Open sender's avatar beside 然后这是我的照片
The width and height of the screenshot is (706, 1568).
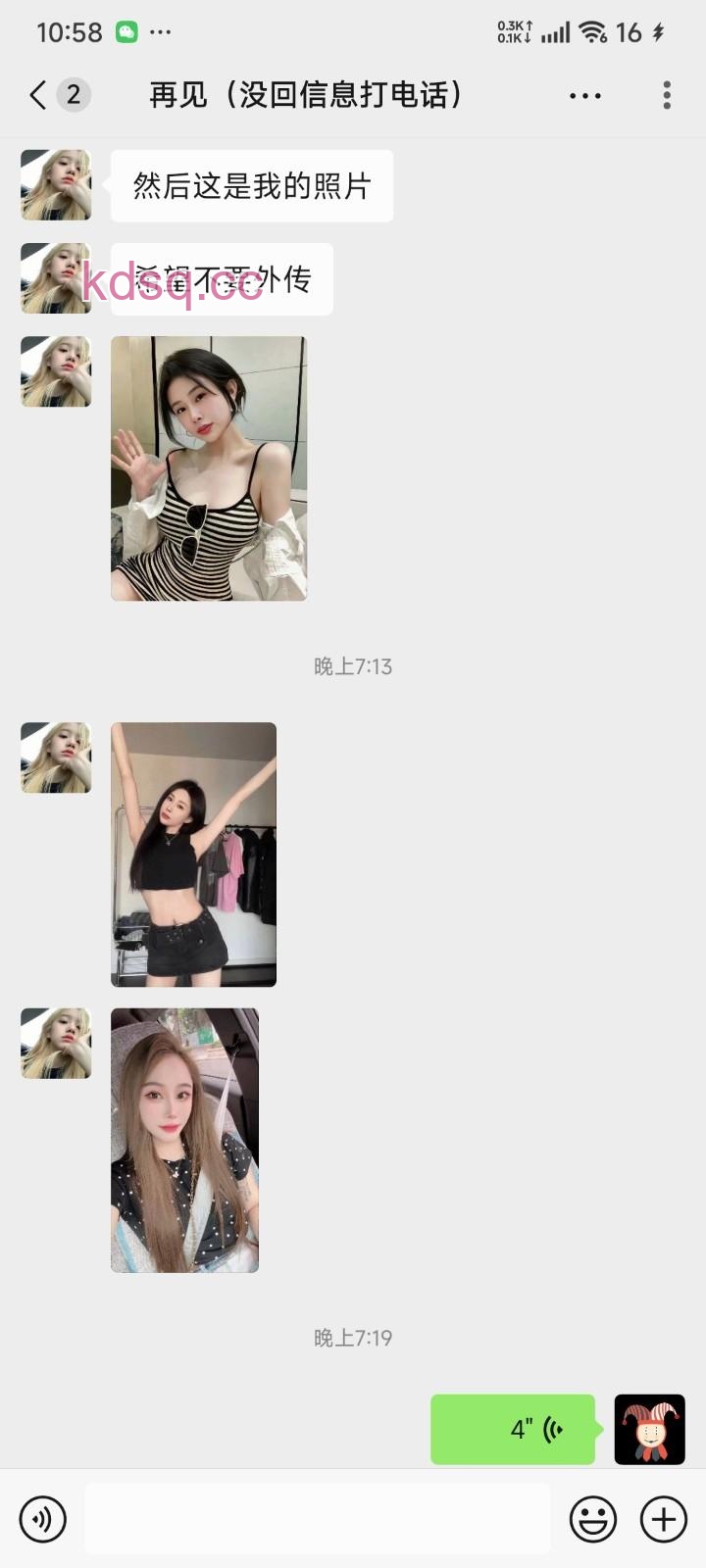coord(56,185)
